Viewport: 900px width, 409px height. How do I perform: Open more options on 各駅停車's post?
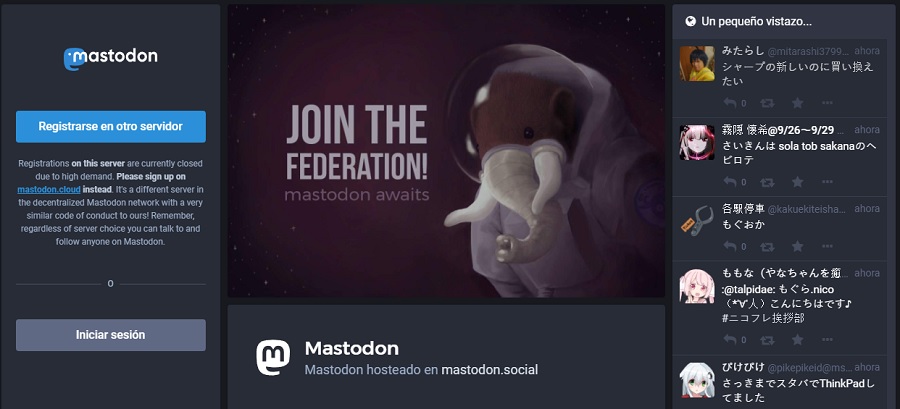tap(827, 247)
